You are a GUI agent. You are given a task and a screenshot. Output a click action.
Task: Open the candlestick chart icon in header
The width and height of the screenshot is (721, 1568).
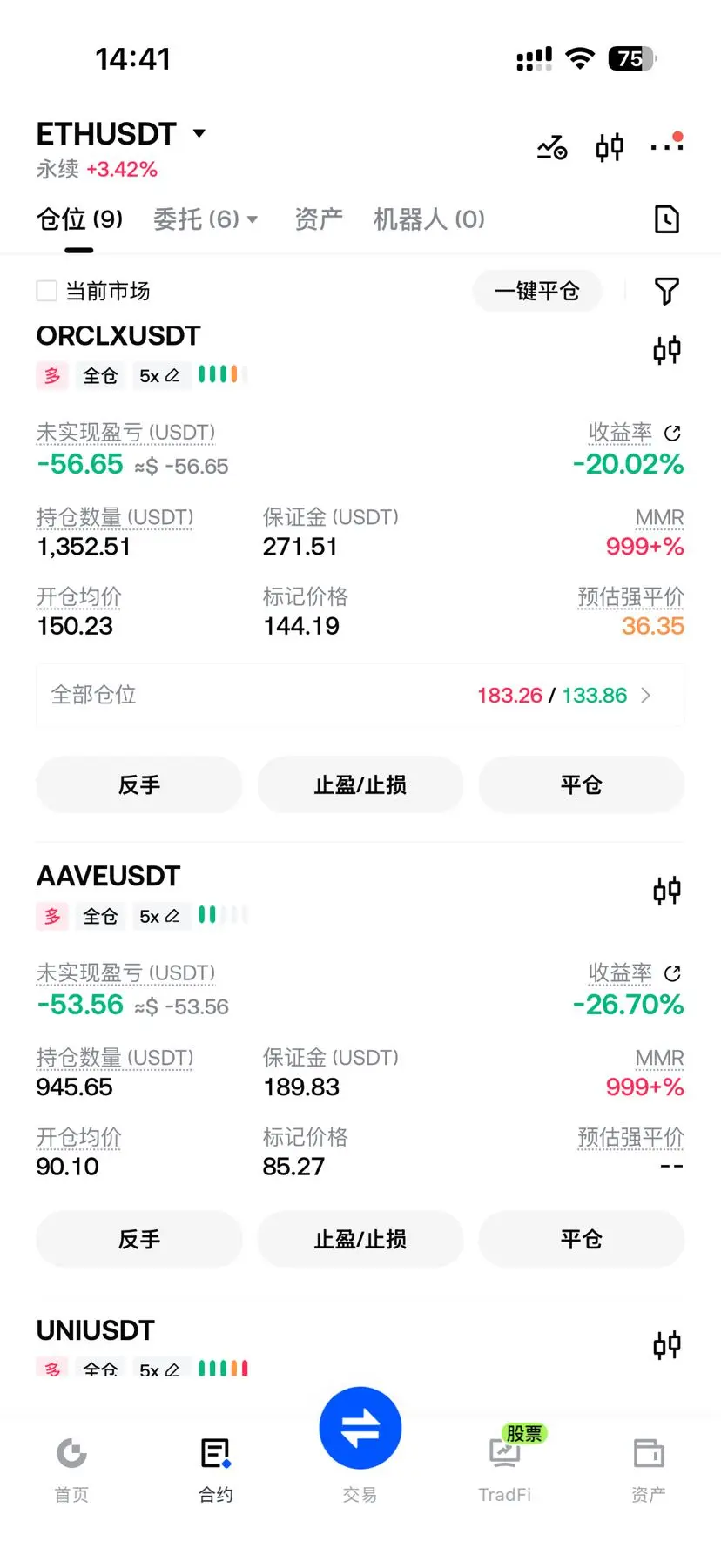[610, 147]
